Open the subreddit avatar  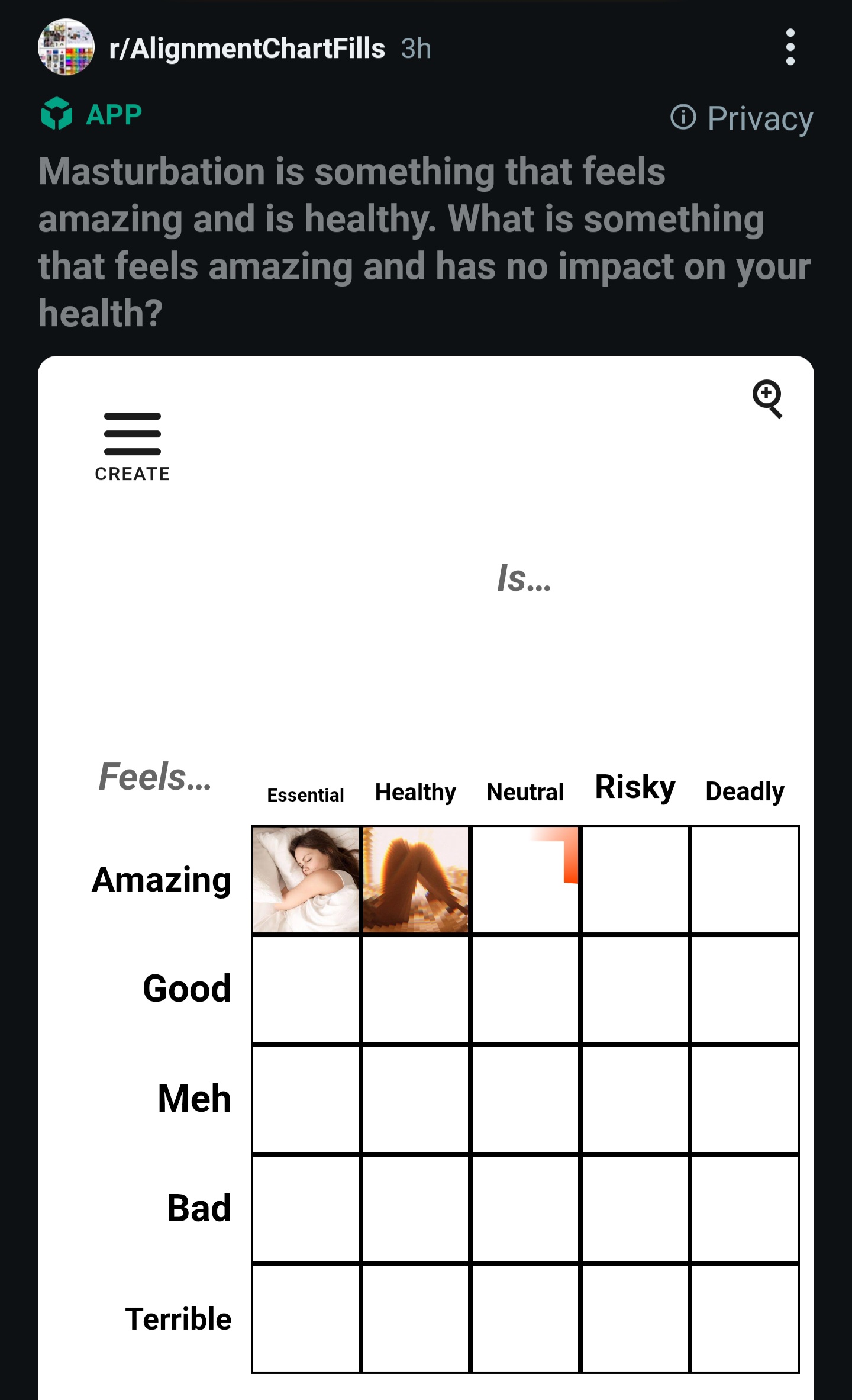point(66,47)
